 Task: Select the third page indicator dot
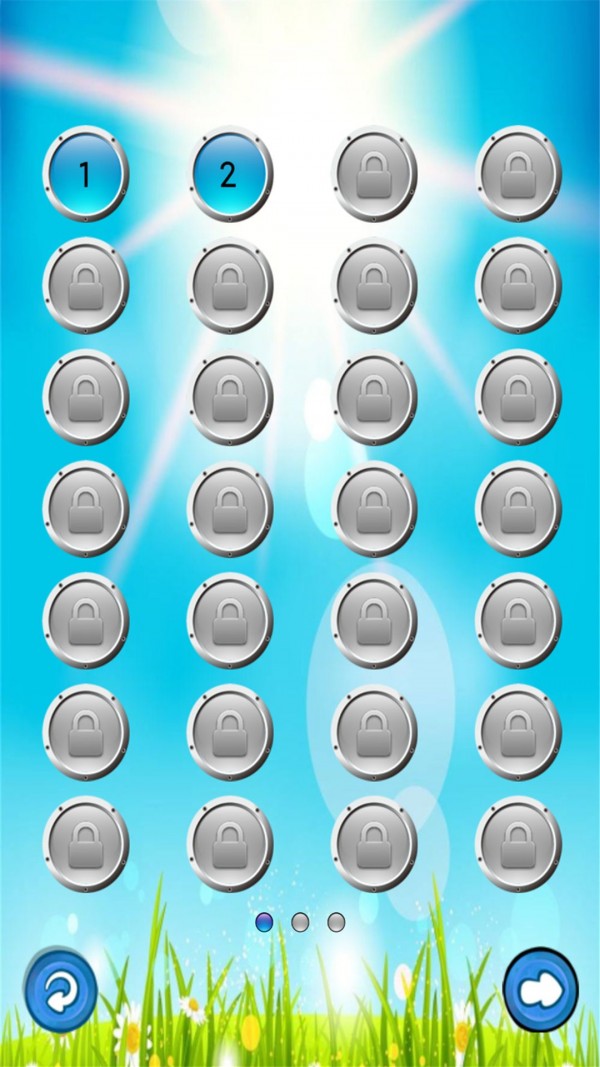tap(336, 922)
